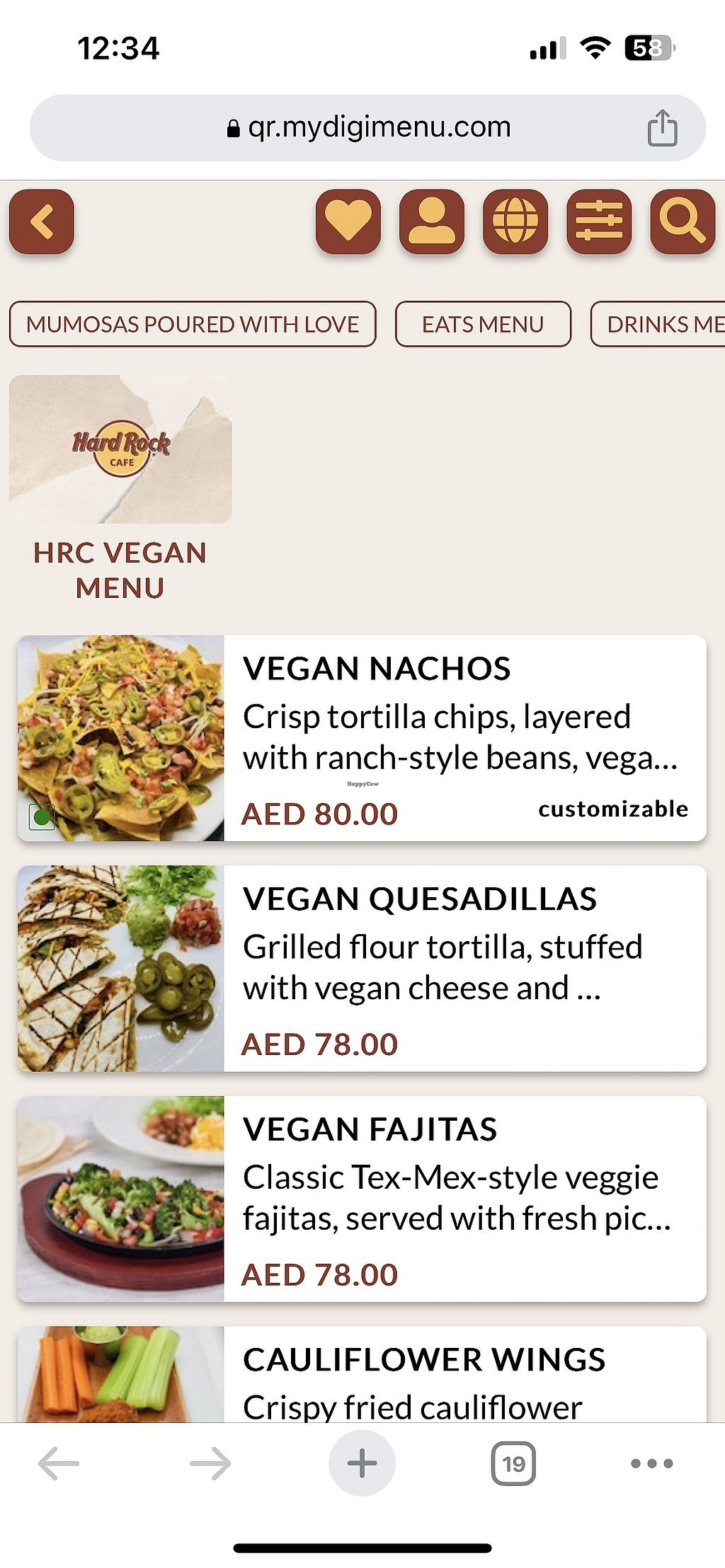Show the 19 open browser tabs
The width and height of the screenshot is (725, 1568).
coord(513,1463)
